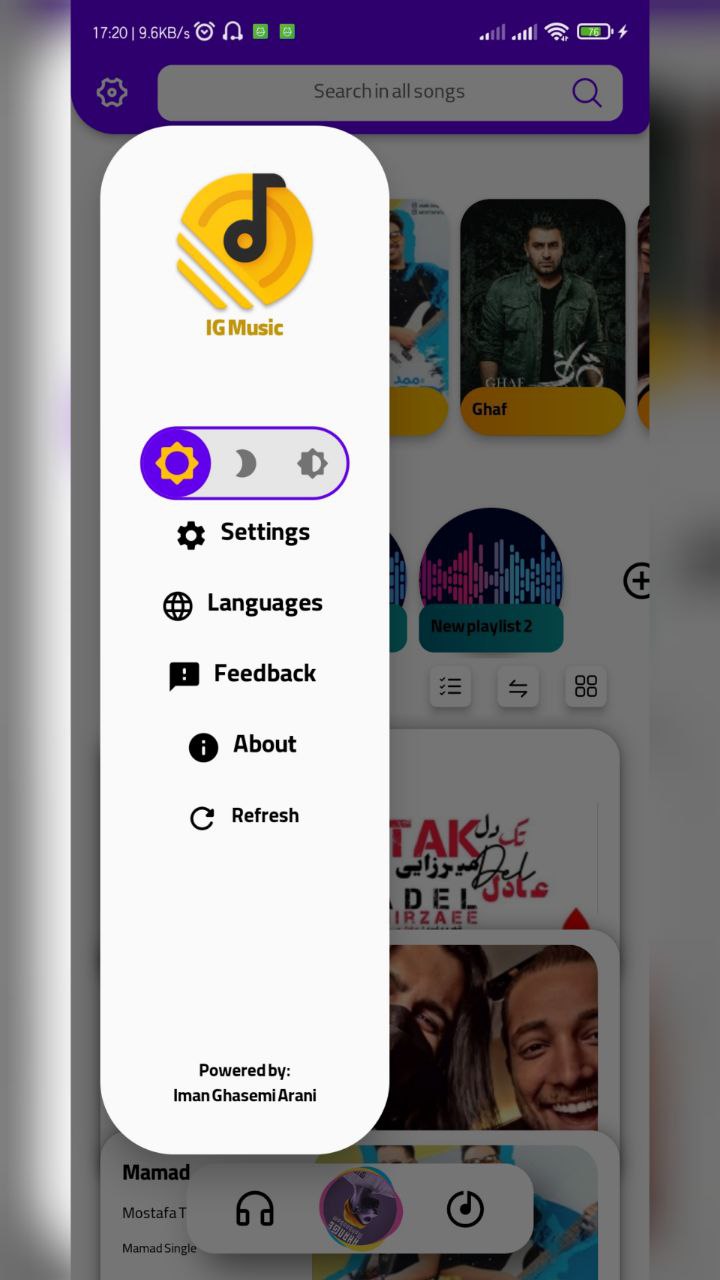Screen dimensions: 720x1280
Task: Open the New playlist 2 card
Action: tap(490, 580)
